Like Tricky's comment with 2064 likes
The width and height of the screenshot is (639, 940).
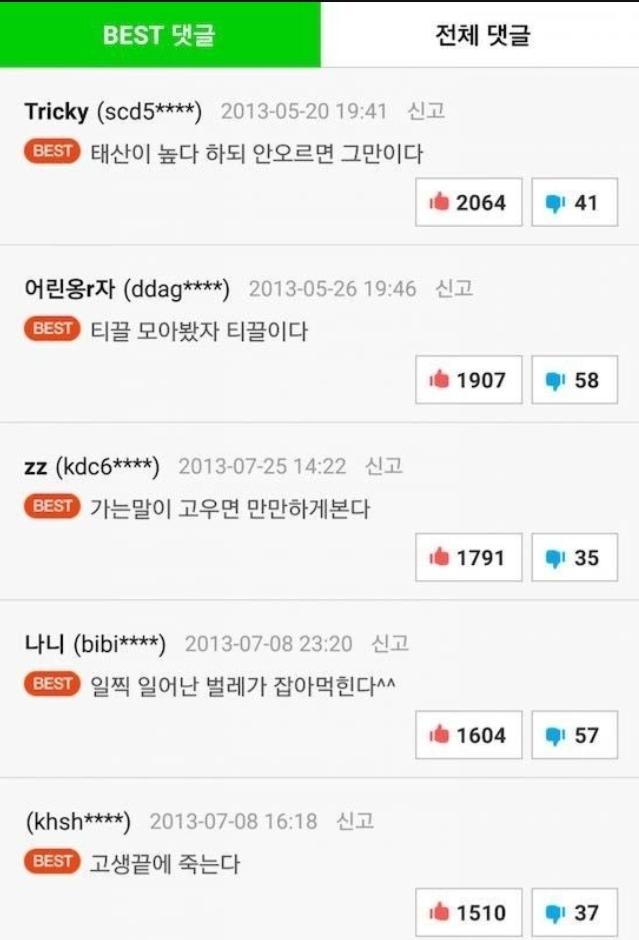tap(469, 203)
